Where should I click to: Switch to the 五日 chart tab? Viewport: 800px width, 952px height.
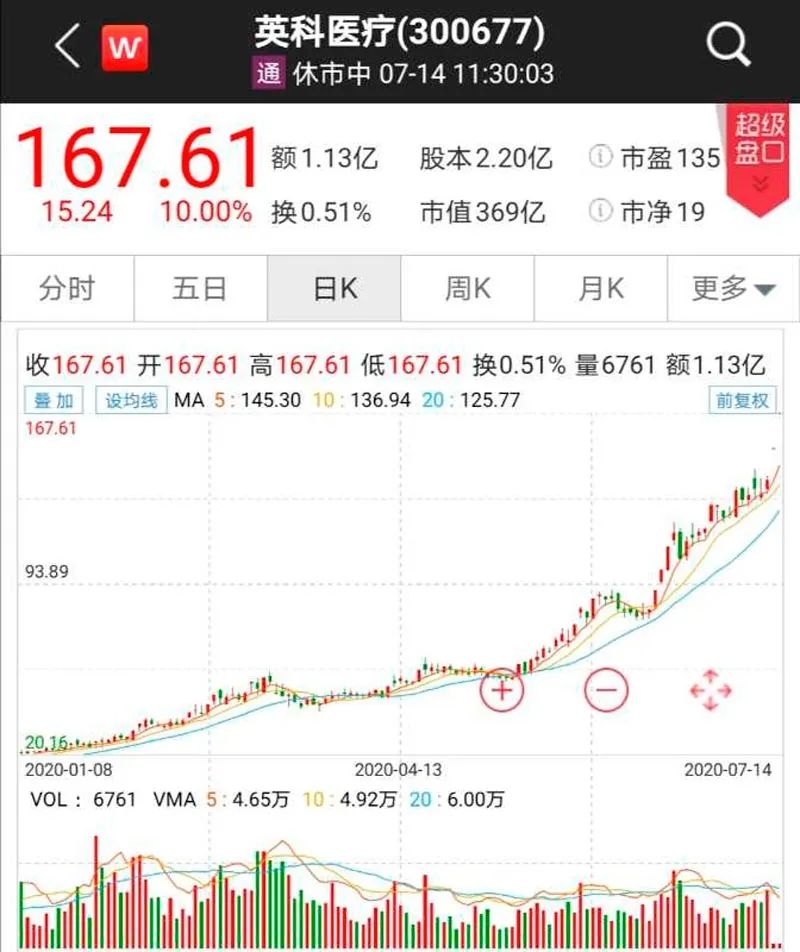click(x=200, y=289)
